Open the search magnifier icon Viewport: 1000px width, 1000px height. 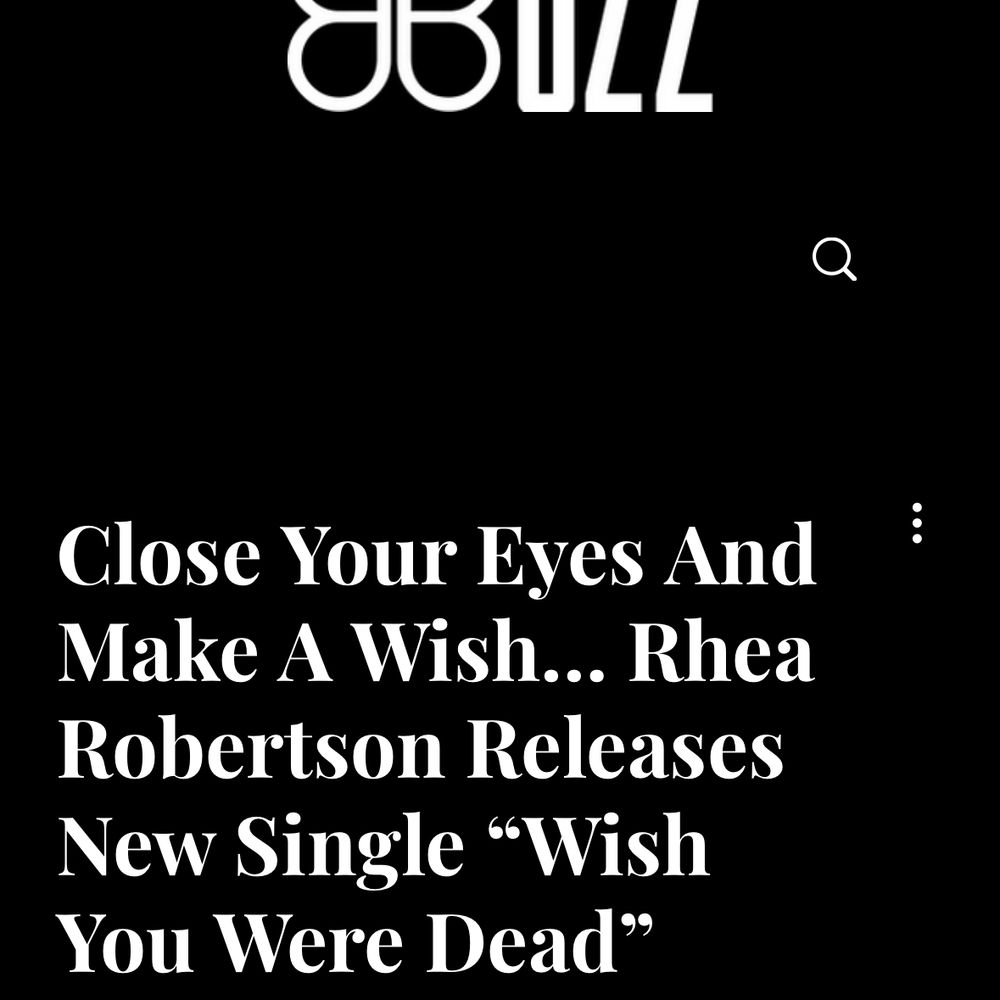pos(834,260)
